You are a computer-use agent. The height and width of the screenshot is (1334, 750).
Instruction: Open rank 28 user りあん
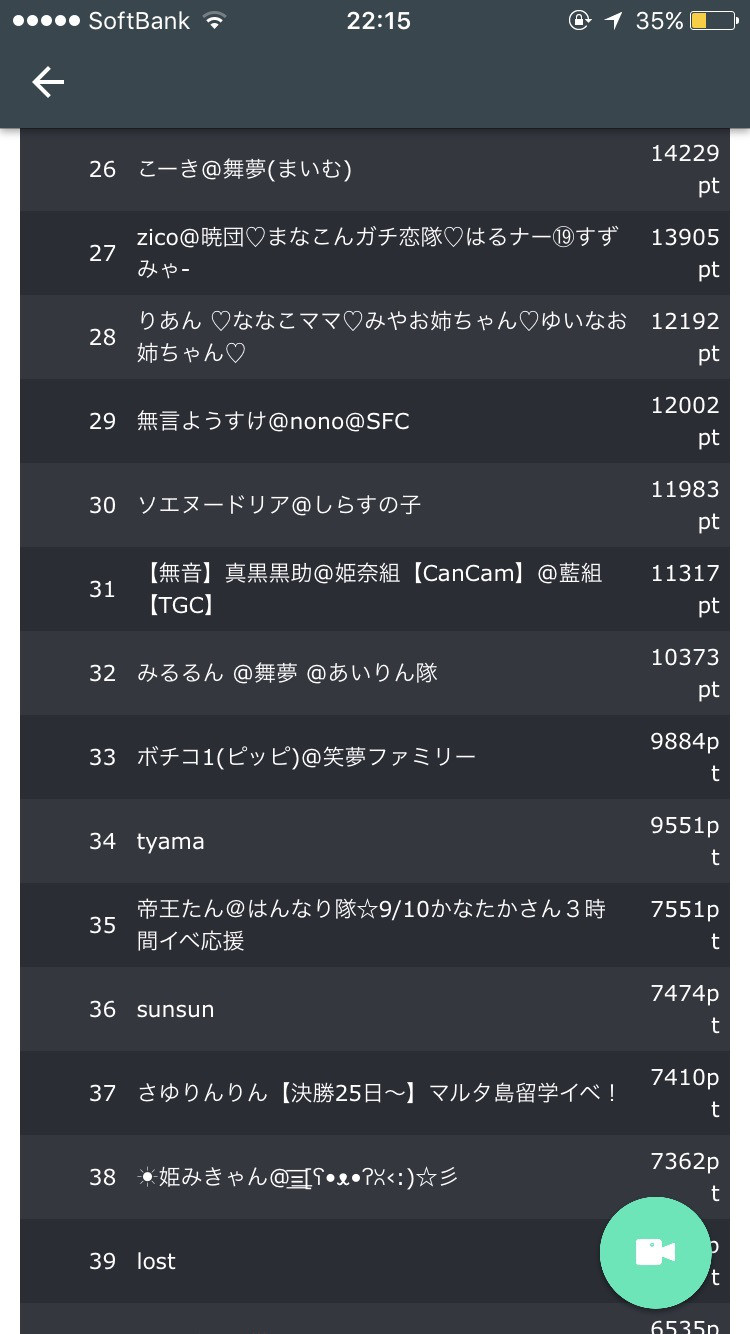click(375, 337)
